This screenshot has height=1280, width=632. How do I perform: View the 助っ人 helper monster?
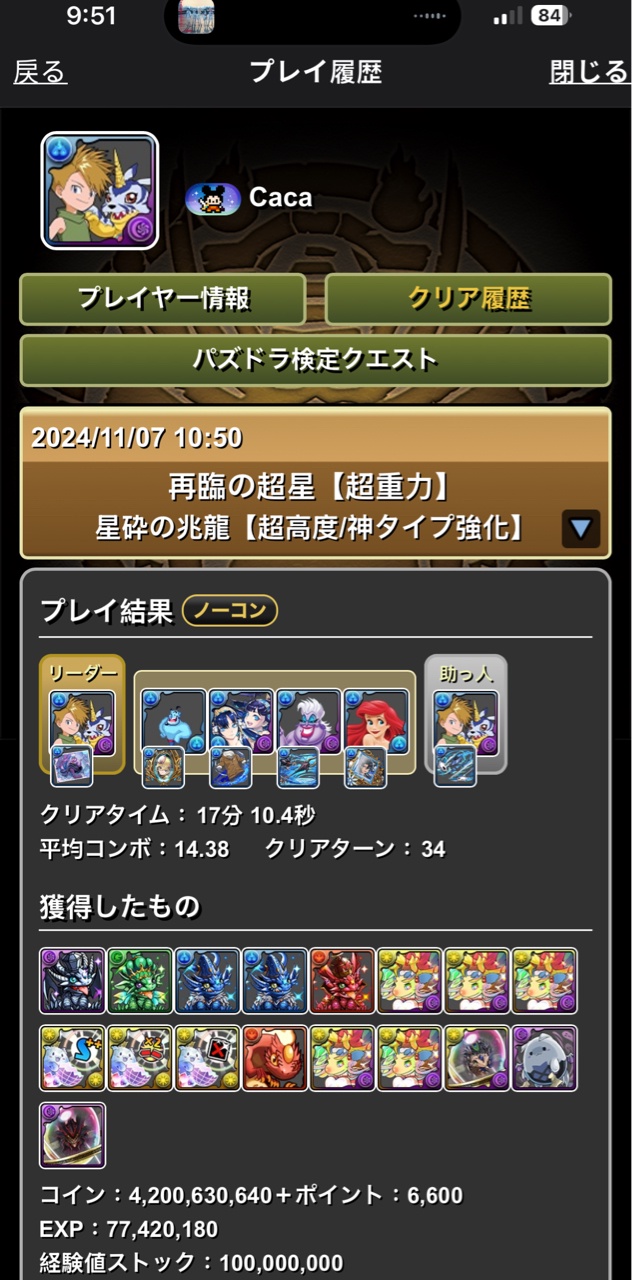coord(466,721)
